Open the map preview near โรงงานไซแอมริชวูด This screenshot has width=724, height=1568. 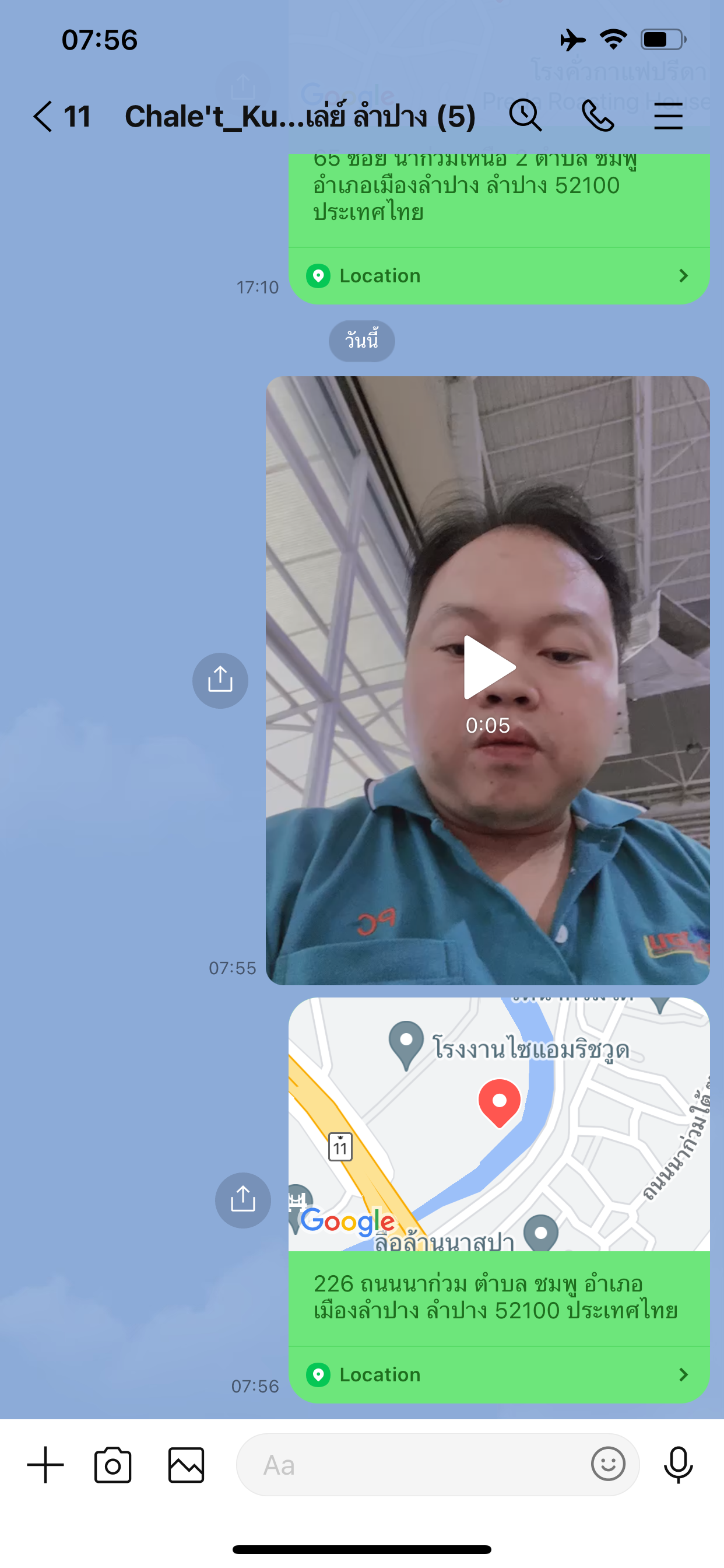pyautogui.click(x=499, y=1123)
